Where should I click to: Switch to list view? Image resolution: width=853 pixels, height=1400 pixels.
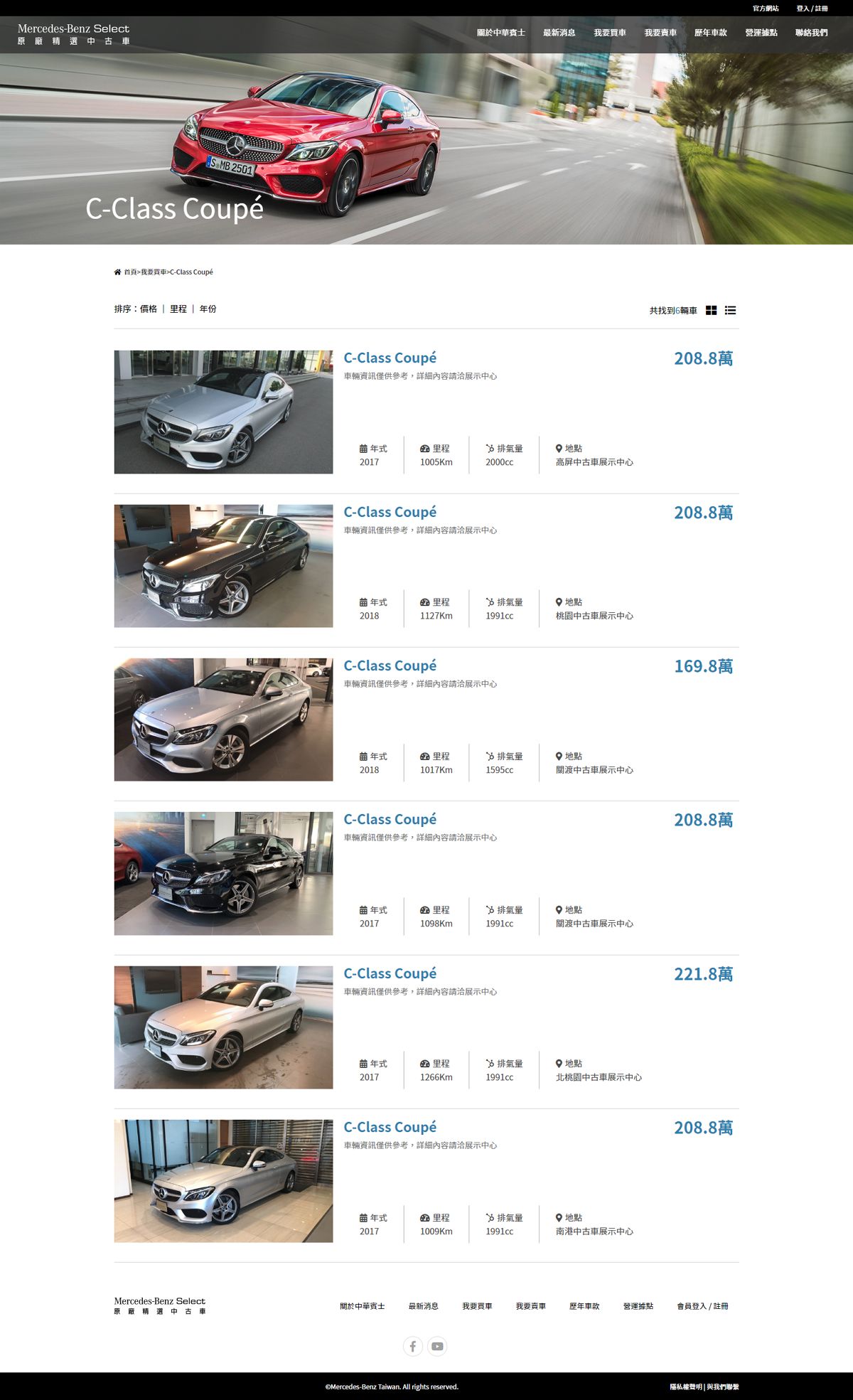click(x=730, y=311)
